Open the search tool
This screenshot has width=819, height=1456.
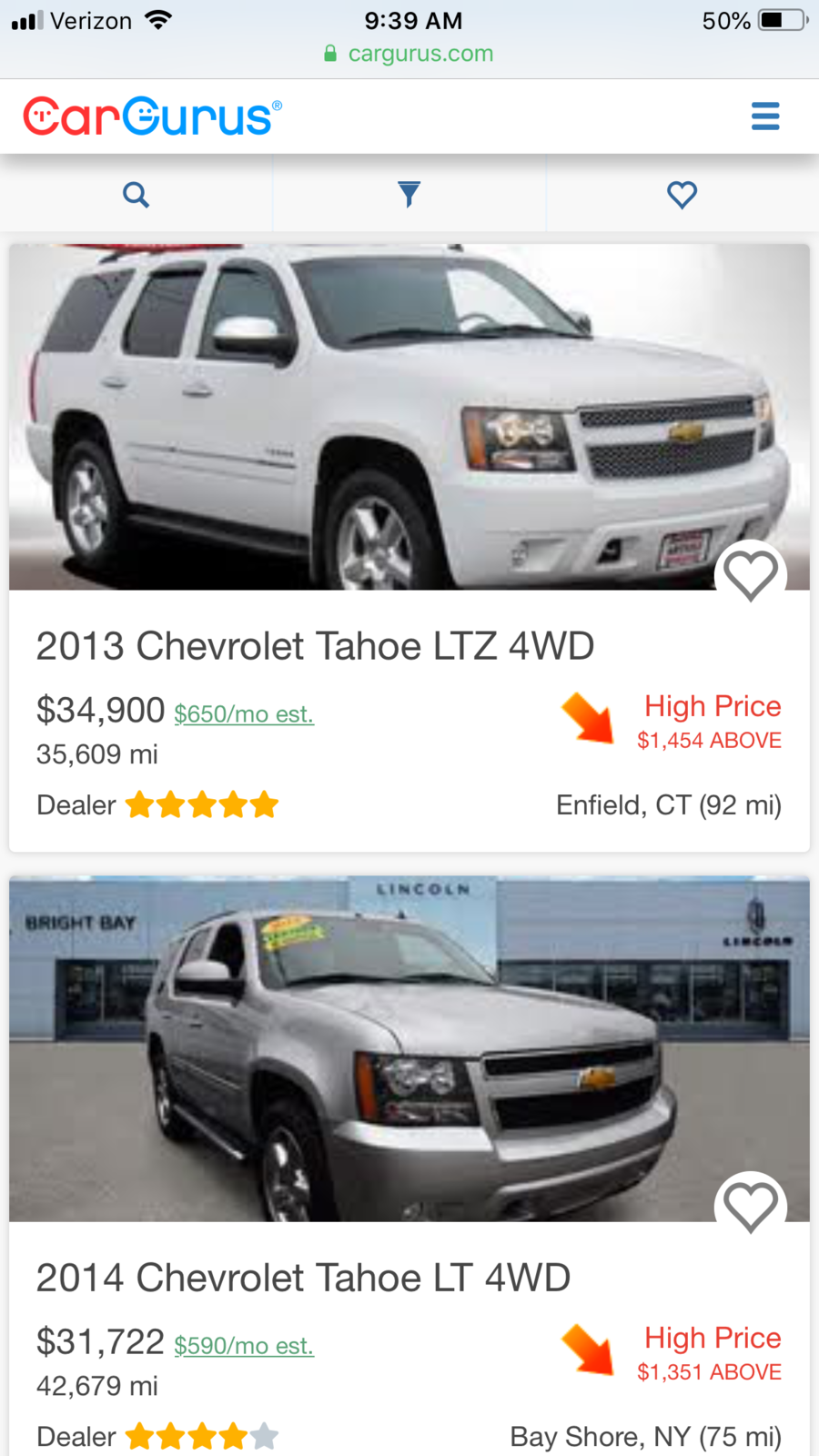tap(136, 194)
